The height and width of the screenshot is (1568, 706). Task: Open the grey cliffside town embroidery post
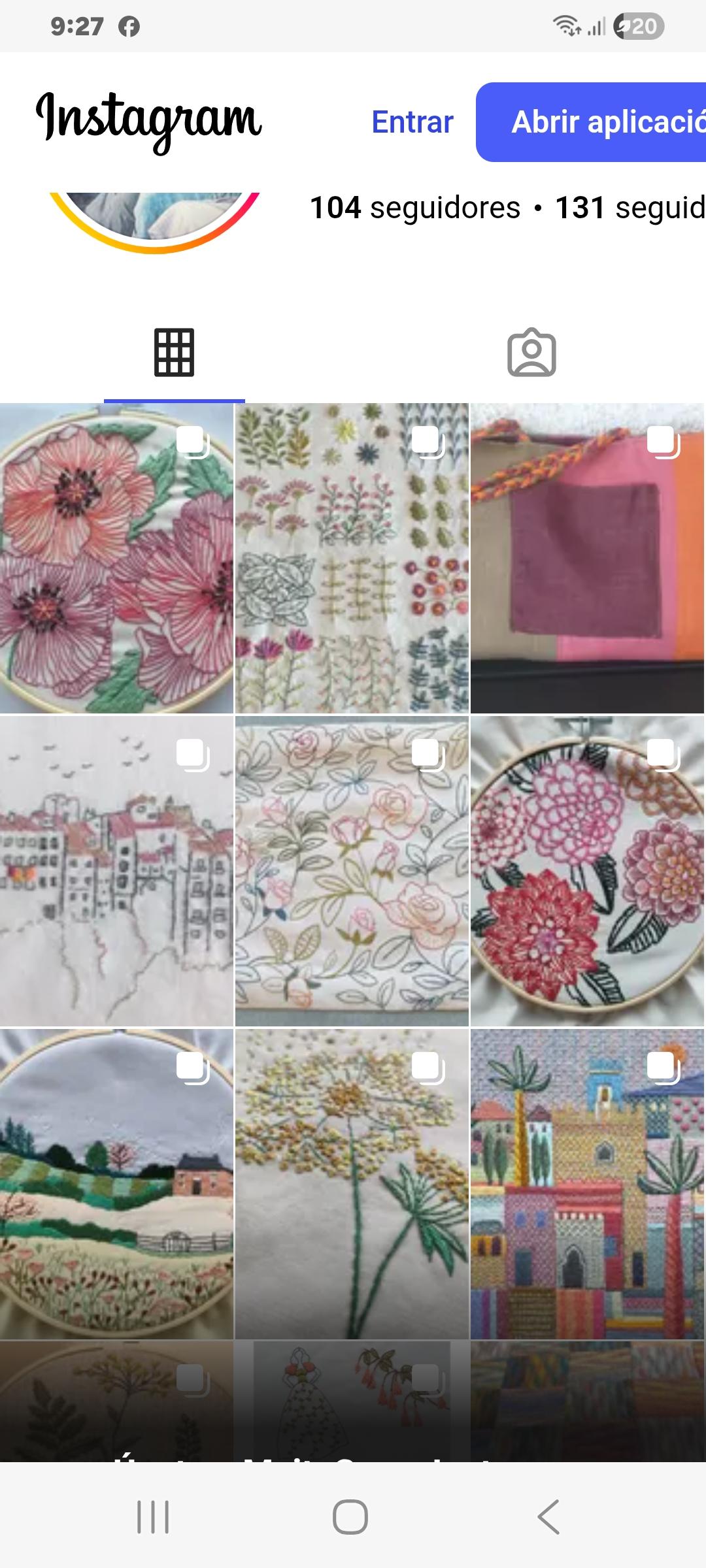[x=116, y=871]
